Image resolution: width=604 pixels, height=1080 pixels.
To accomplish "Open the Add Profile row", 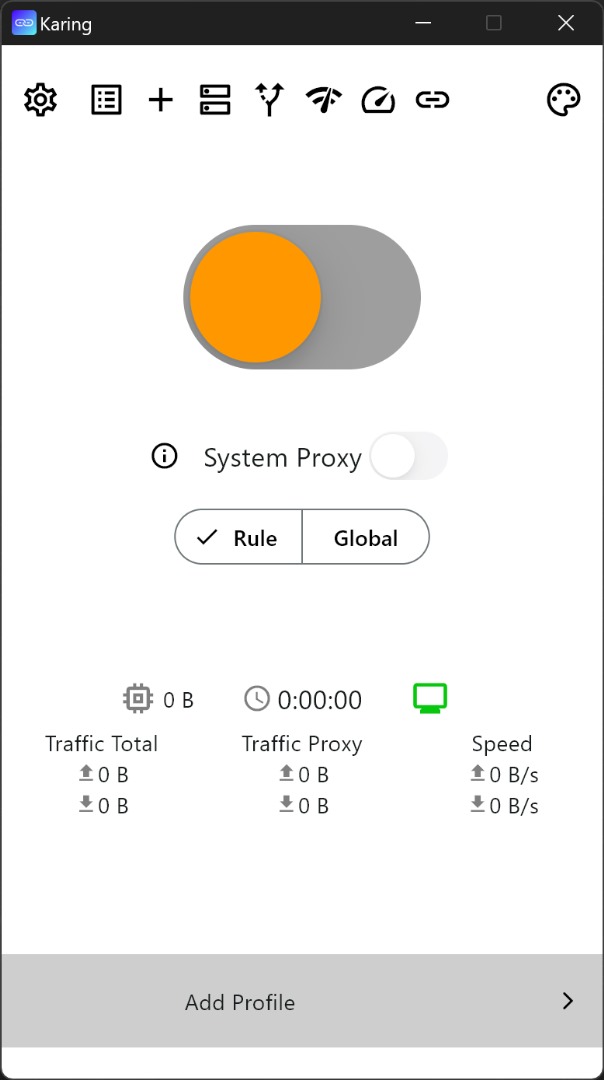I will (302, 1002).
